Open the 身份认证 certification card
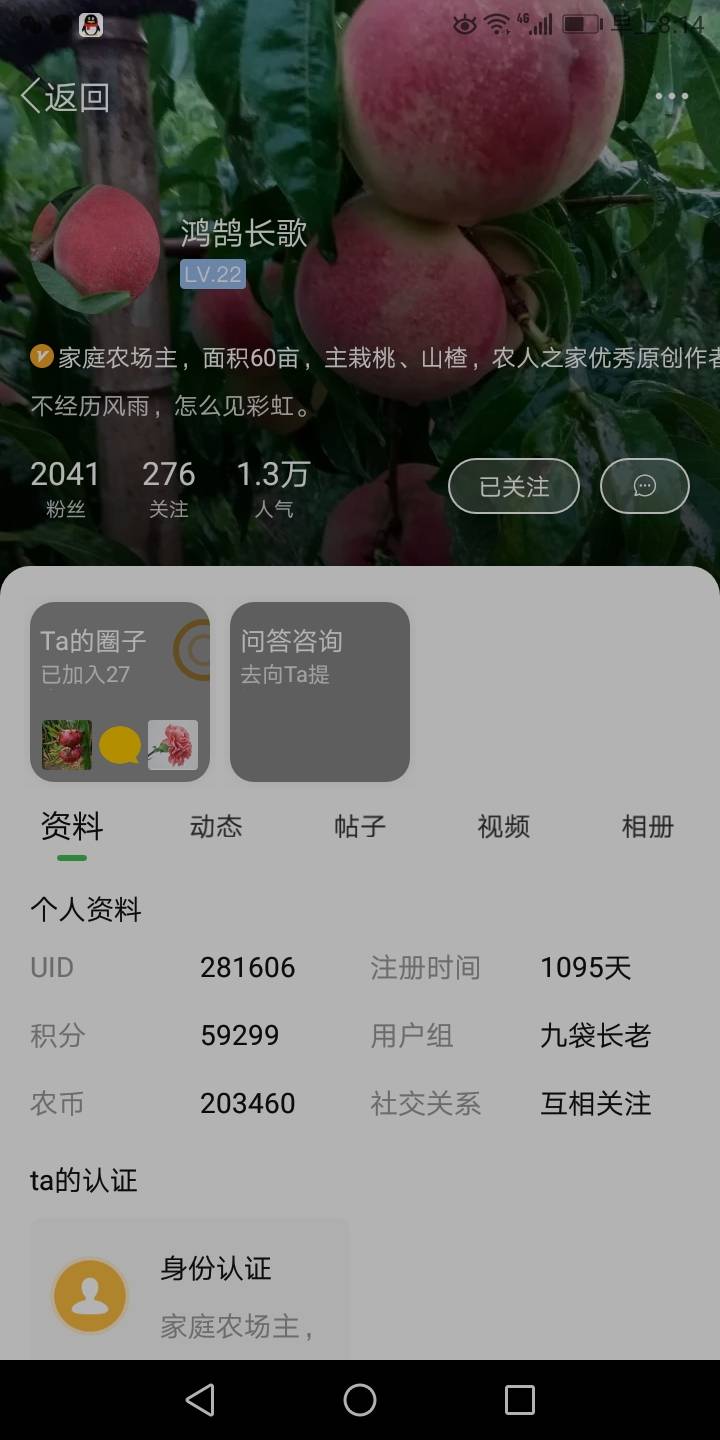720x1440 pixels. (190, 1290)
